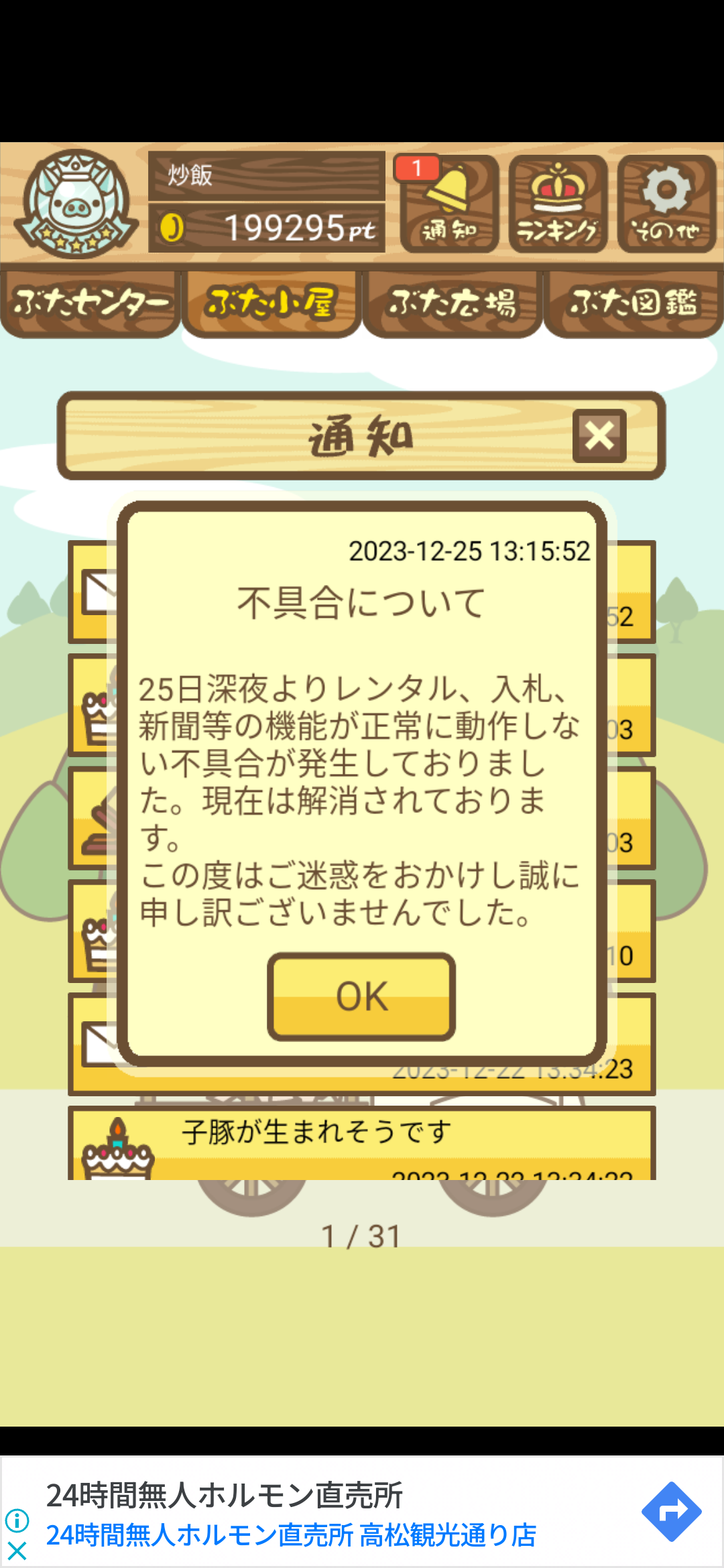Open the その他 gear settings
This screenshot has height=1568, width=724.
pos(666,204)
